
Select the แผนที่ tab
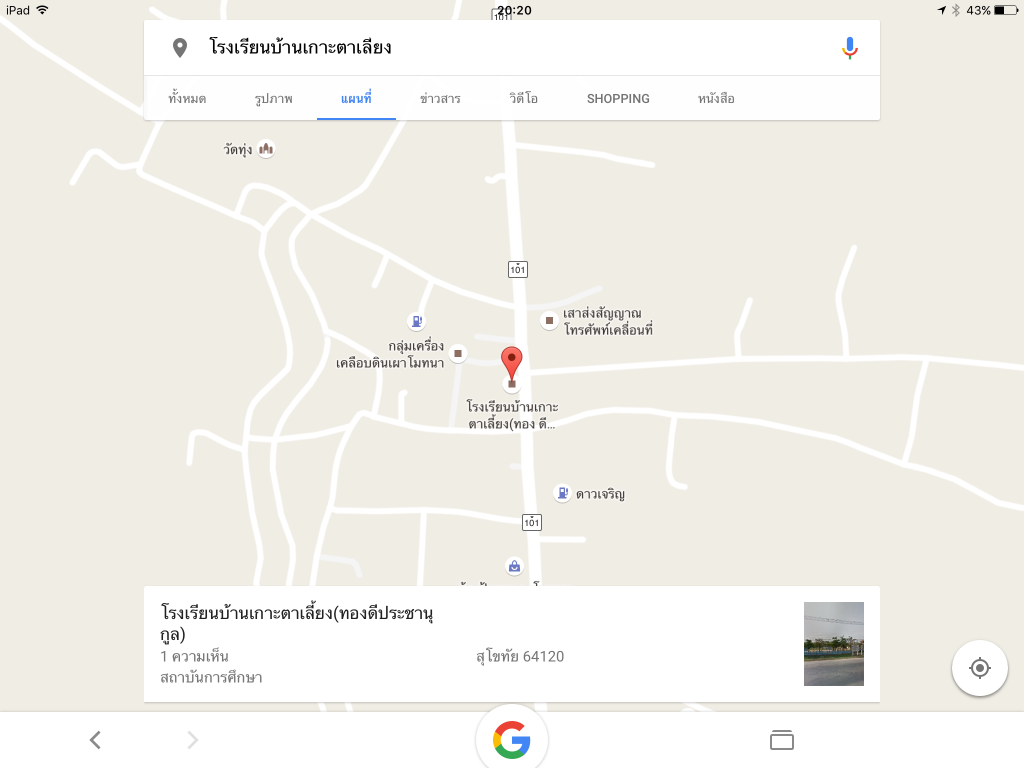pyautogui.click(x=356, y=99)
